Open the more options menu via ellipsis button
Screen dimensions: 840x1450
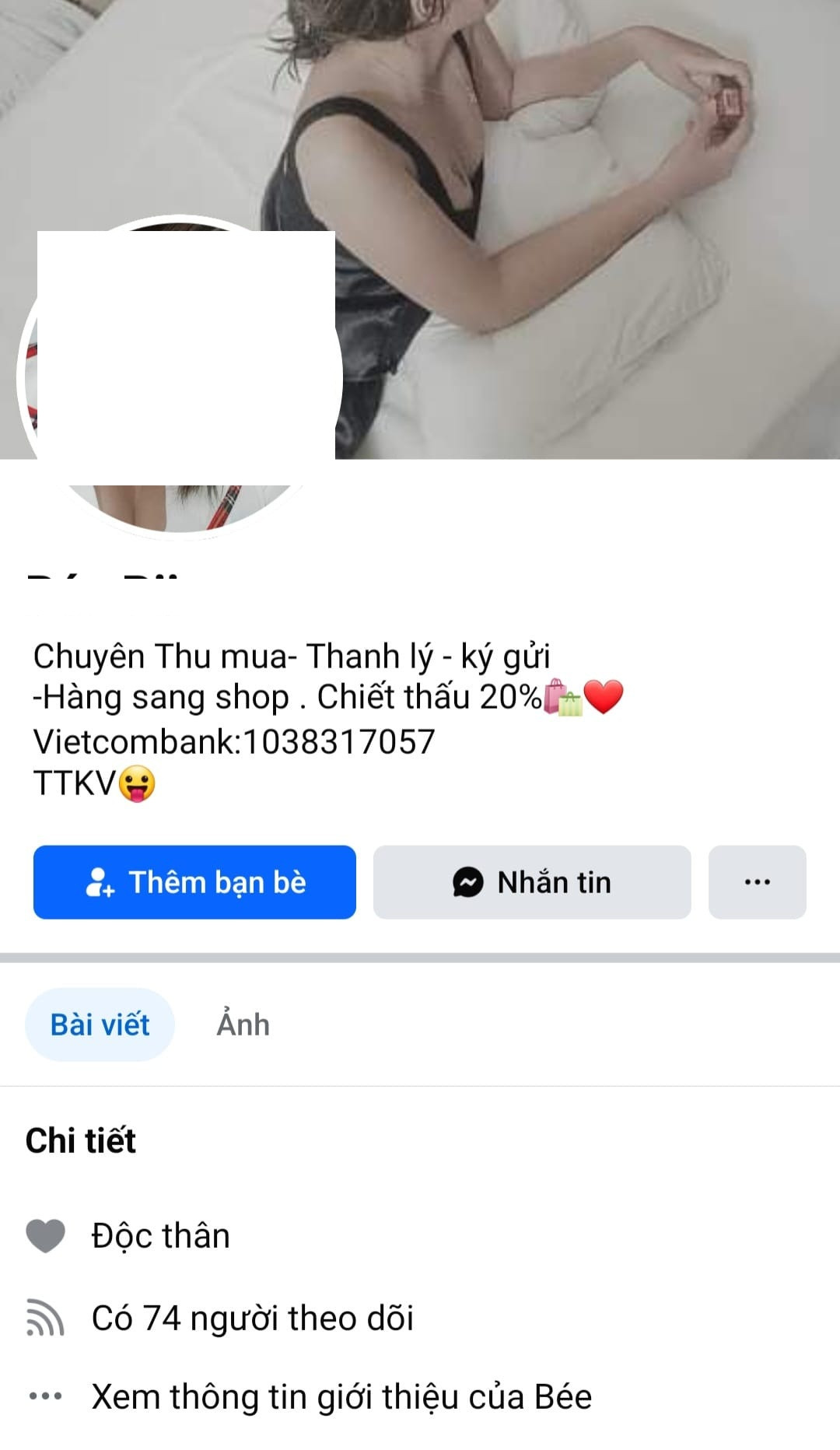pyautogui.click(x=756, y=881)
